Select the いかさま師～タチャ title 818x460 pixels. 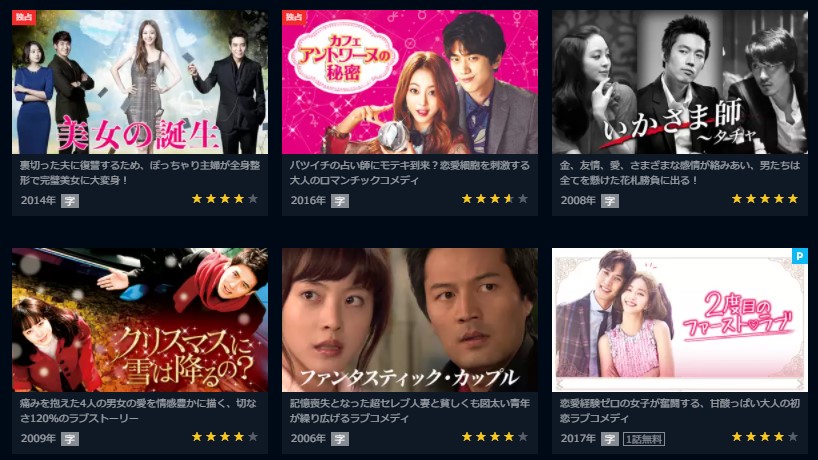click(679, 82)
